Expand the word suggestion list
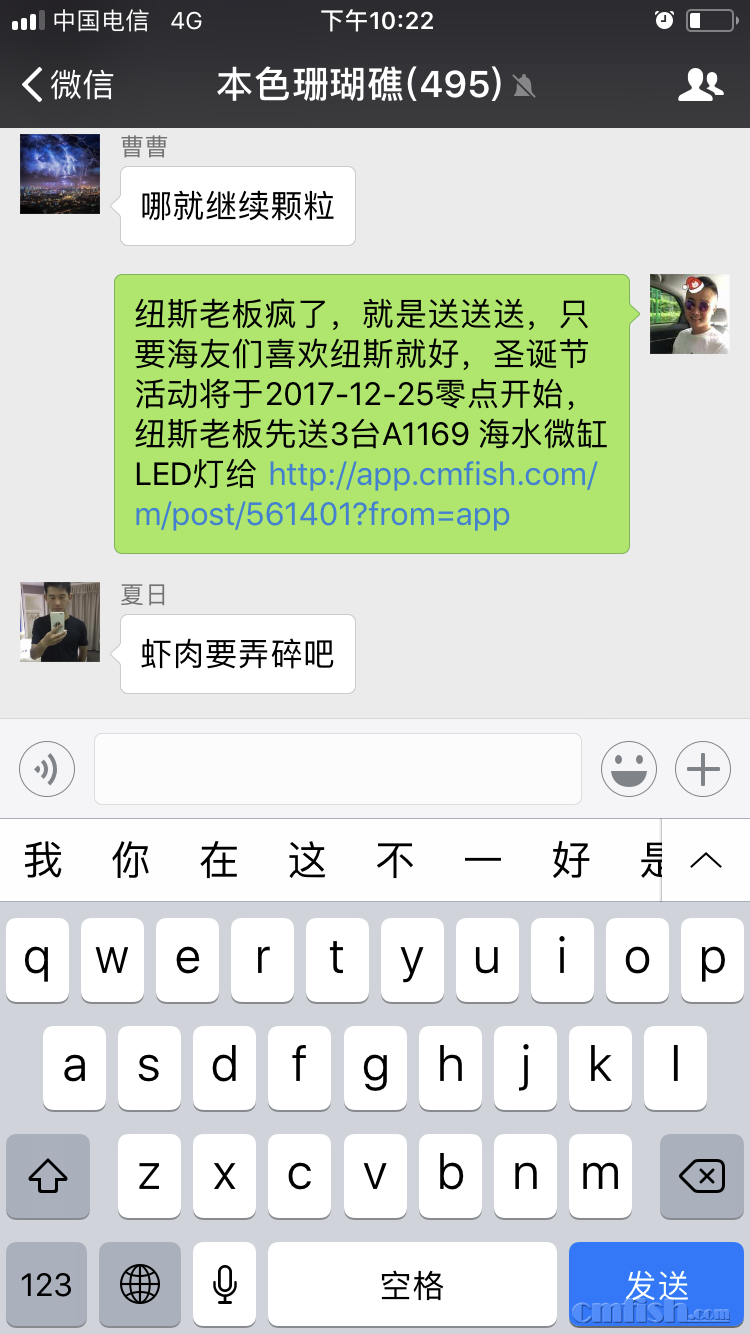Viewport: 750px width, 1334px height. [x=706, y=860]
